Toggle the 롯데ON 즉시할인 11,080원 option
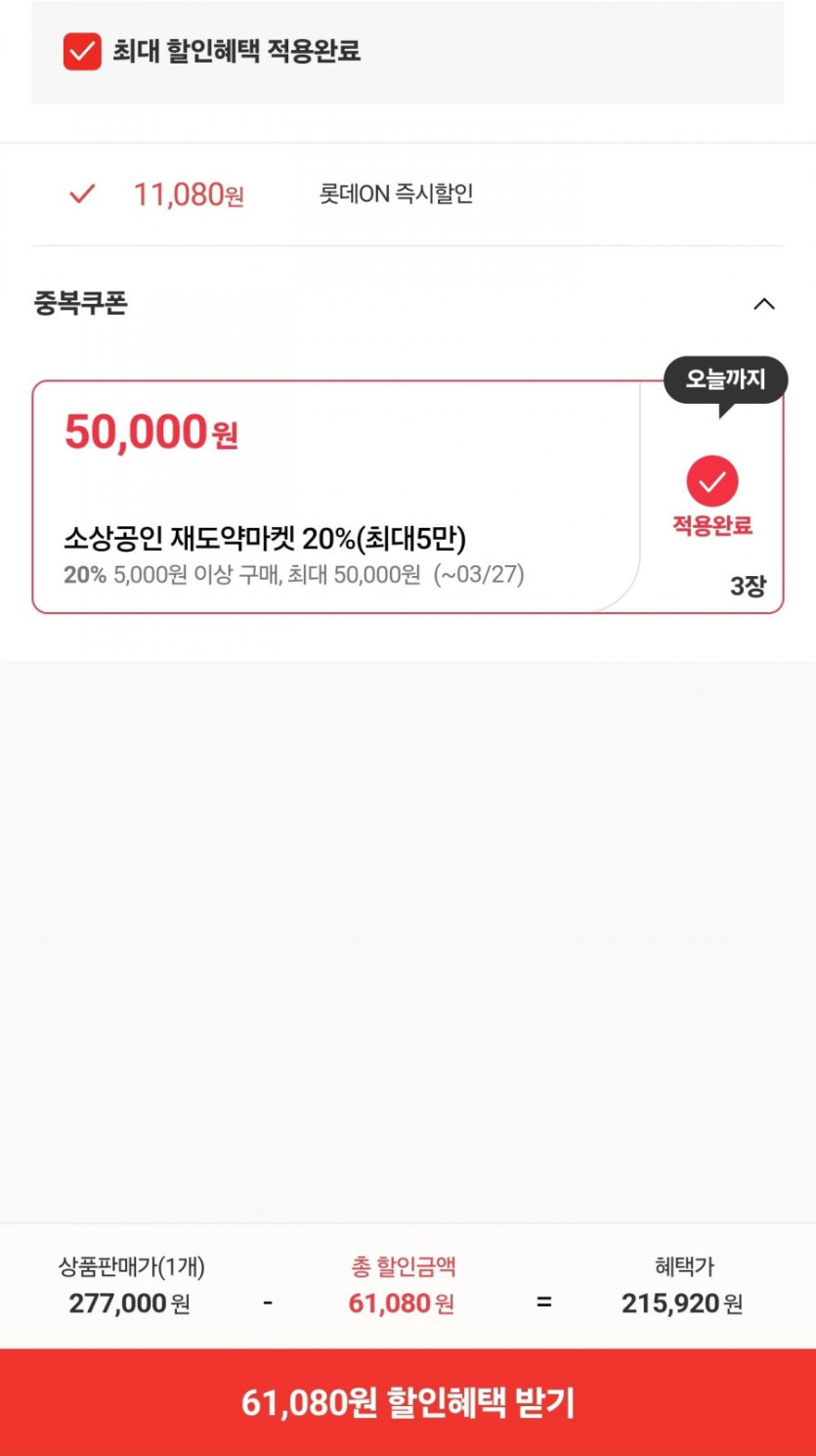 (82, 195)
